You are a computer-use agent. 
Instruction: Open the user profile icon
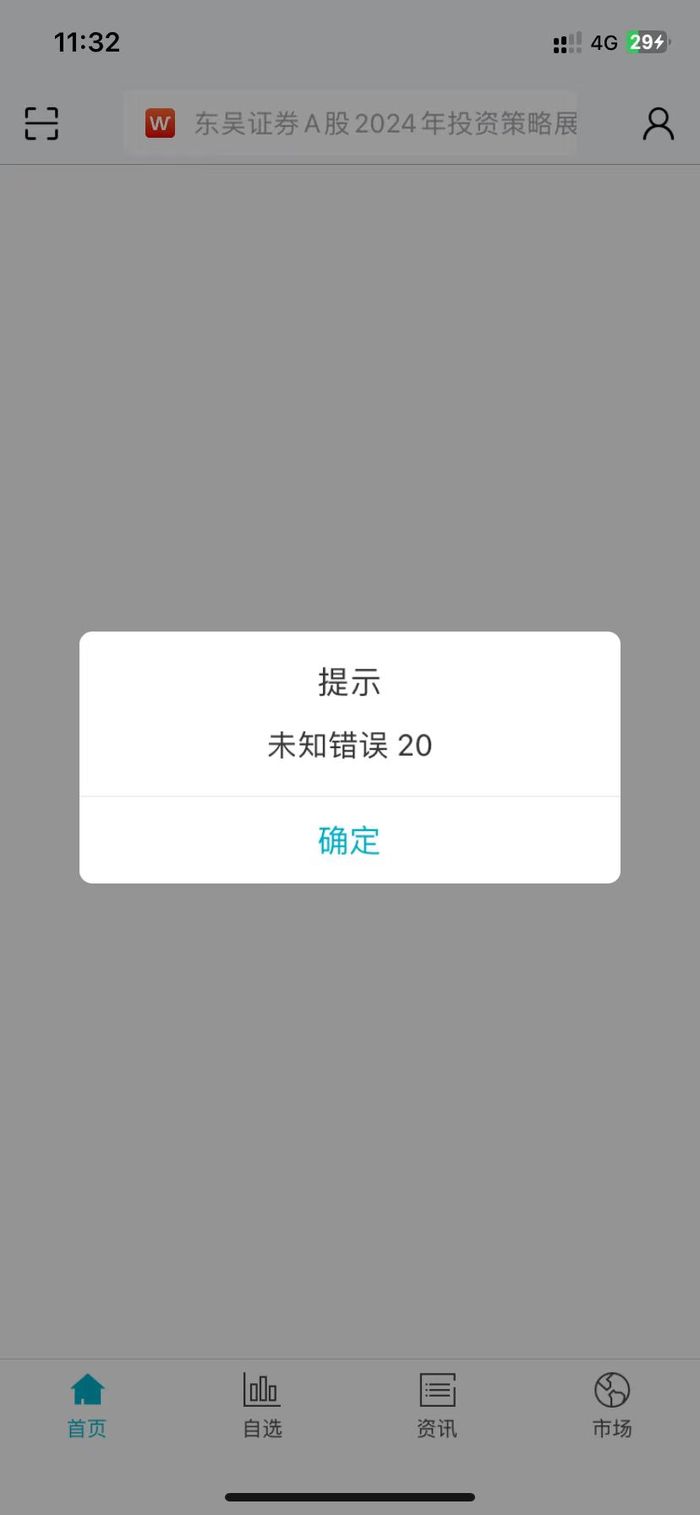[x=658, y=124]
